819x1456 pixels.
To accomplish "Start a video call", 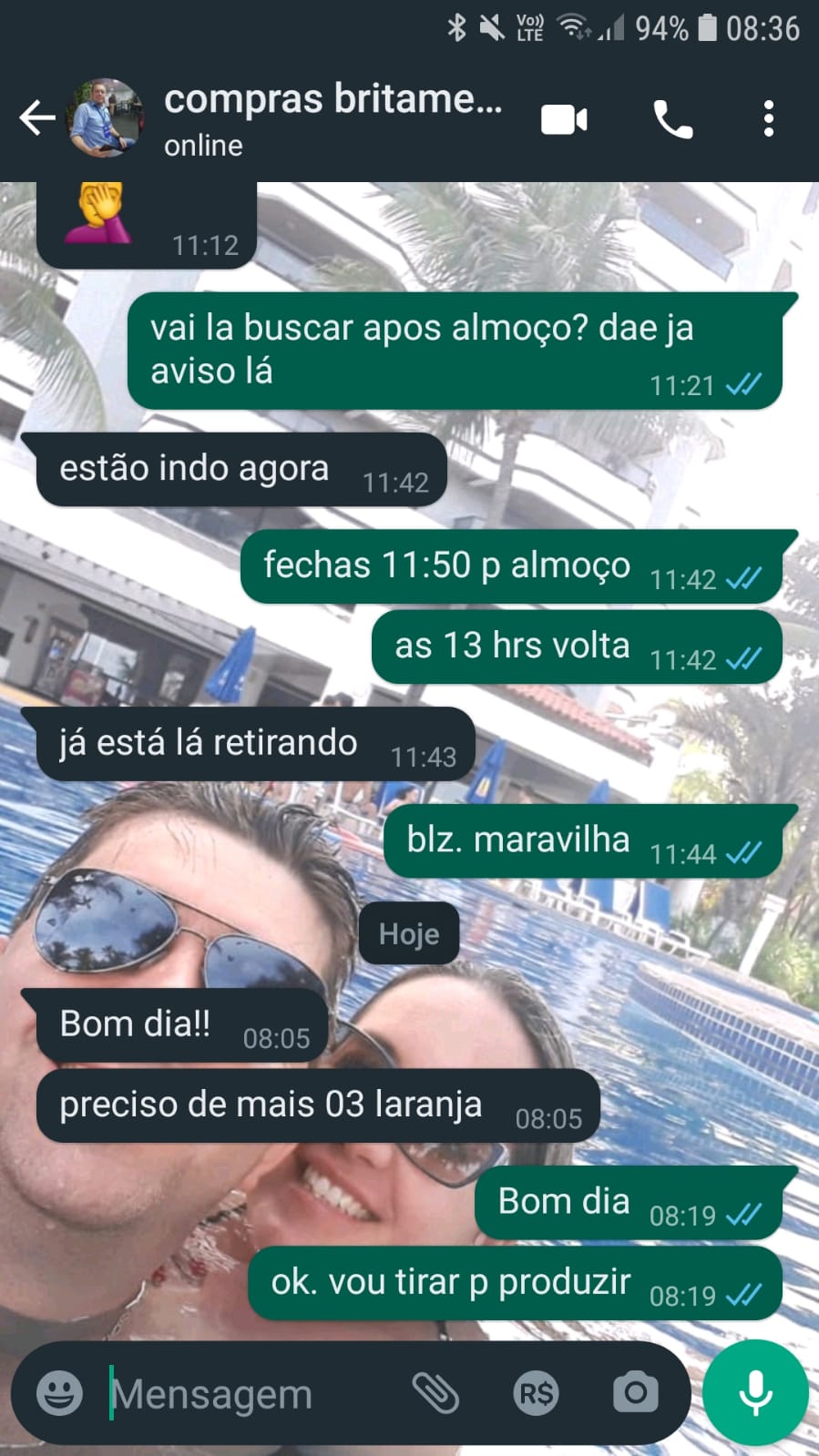I will click(564, 120).
